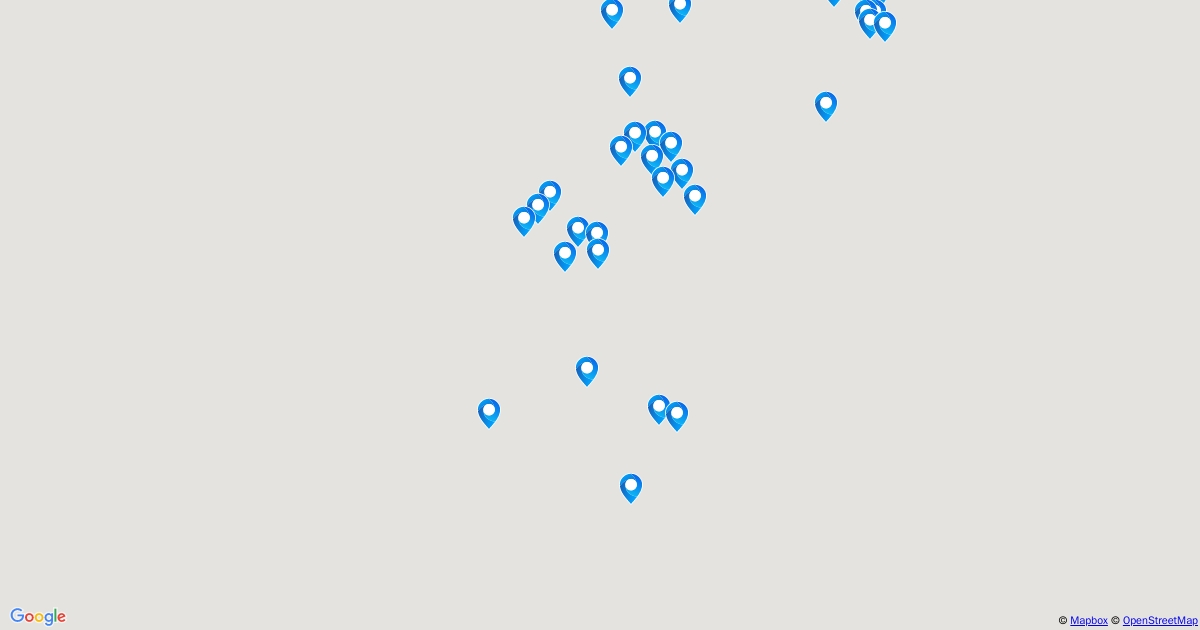The image size is (1200, 630).
Task: Open the Mapbox attribution link
Action: click(x=1088, y=621)
